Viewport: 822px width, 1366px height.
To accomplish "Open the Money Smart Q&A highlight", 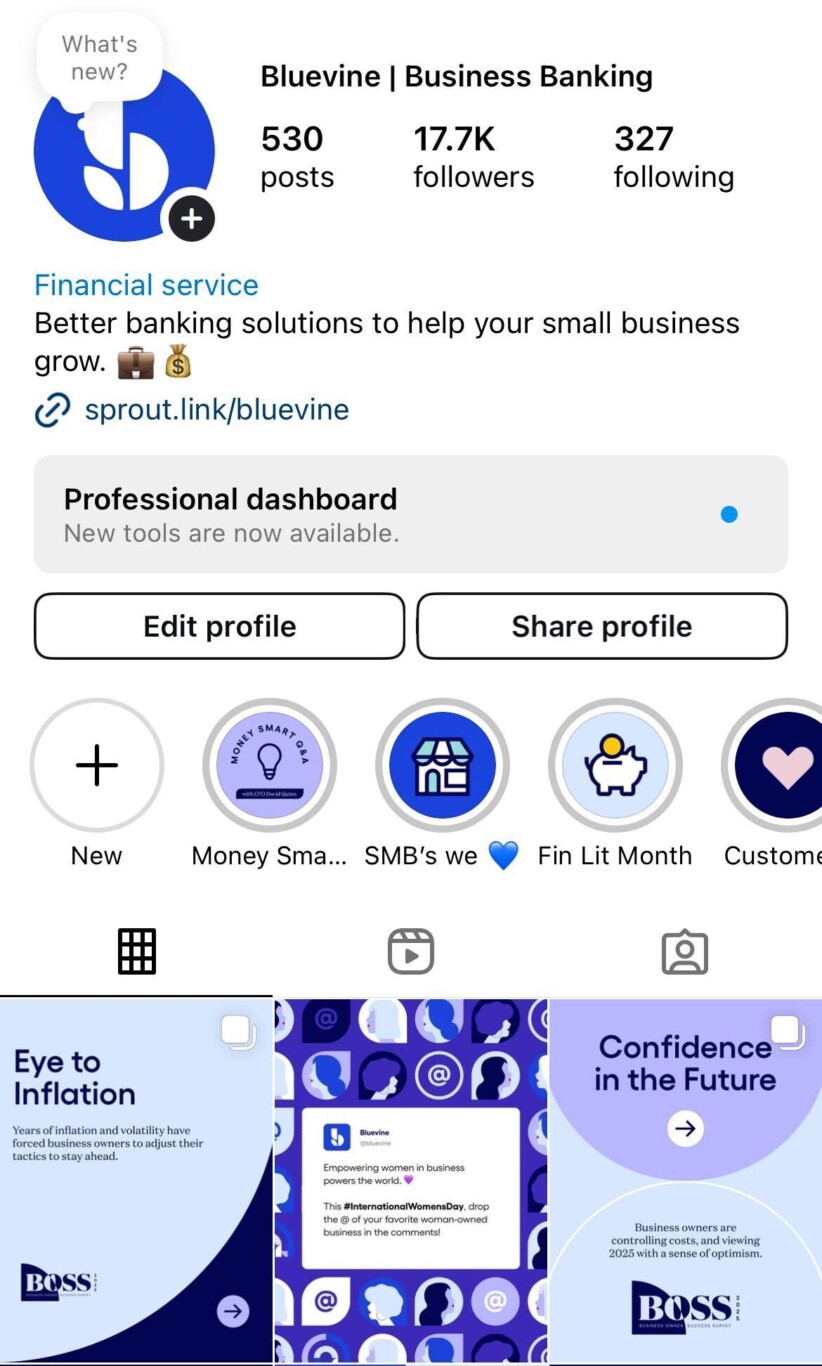I will pos(269,766).
